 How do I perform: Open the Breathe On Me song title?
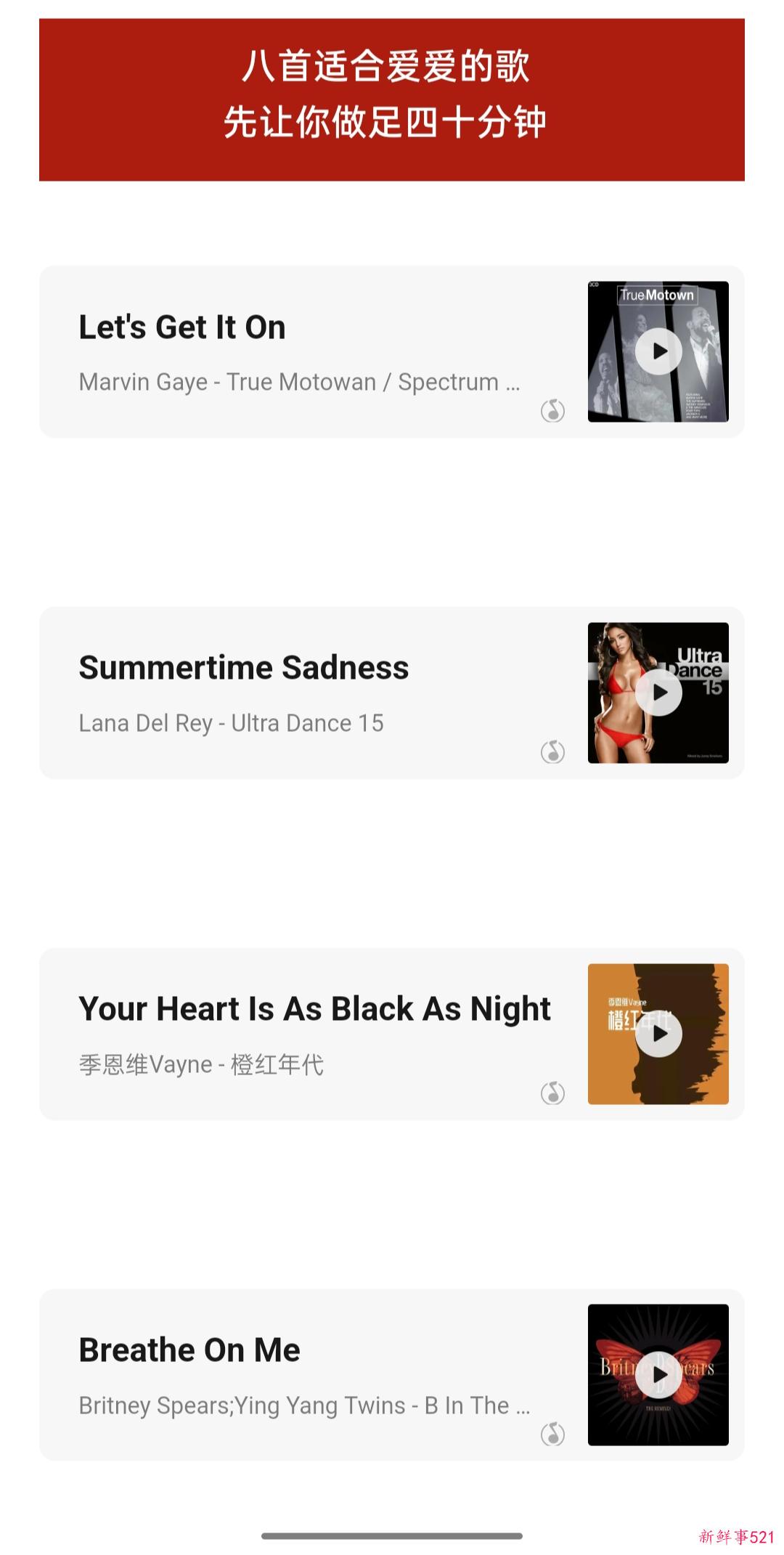point(189,1350)
